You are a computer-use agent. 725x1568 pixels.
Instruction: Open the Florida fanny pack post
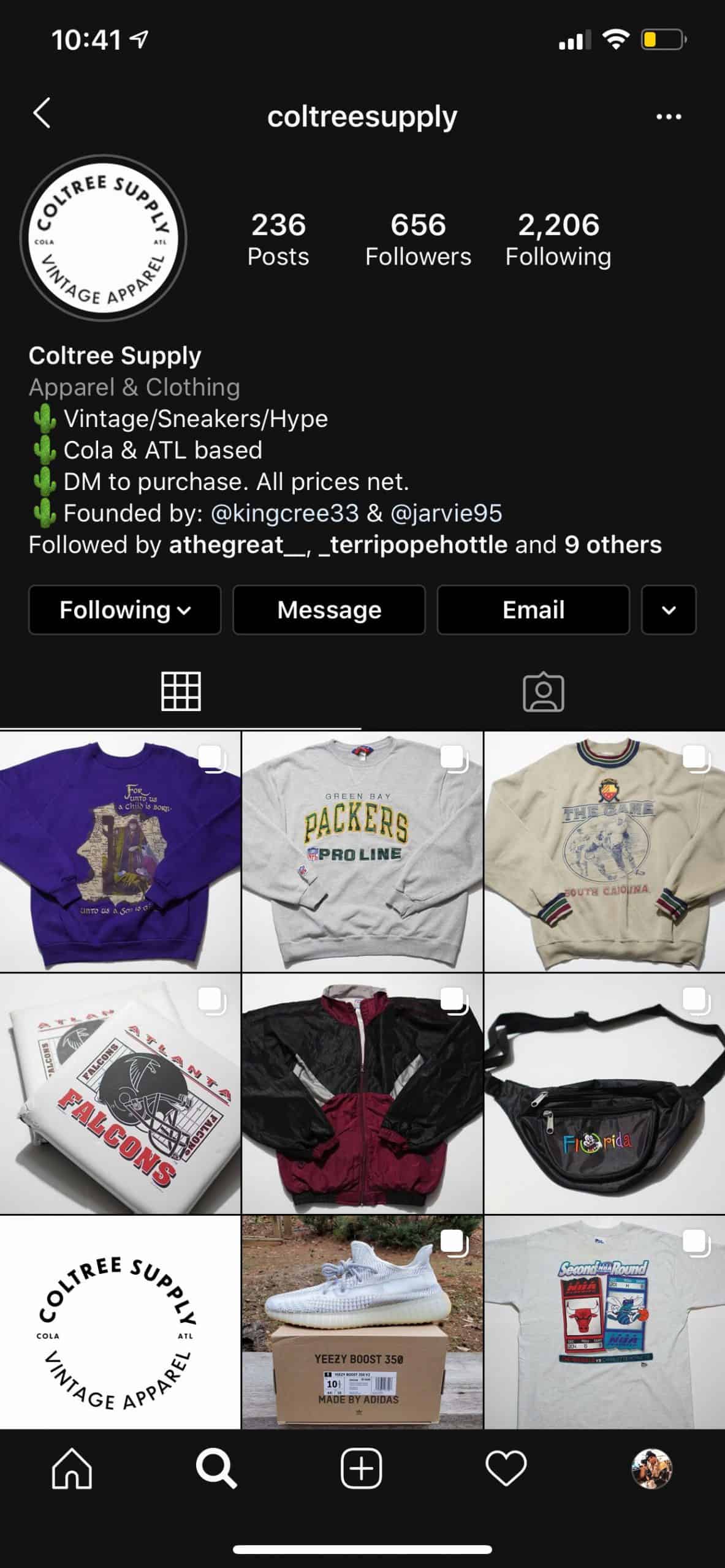pos(604,1094)
